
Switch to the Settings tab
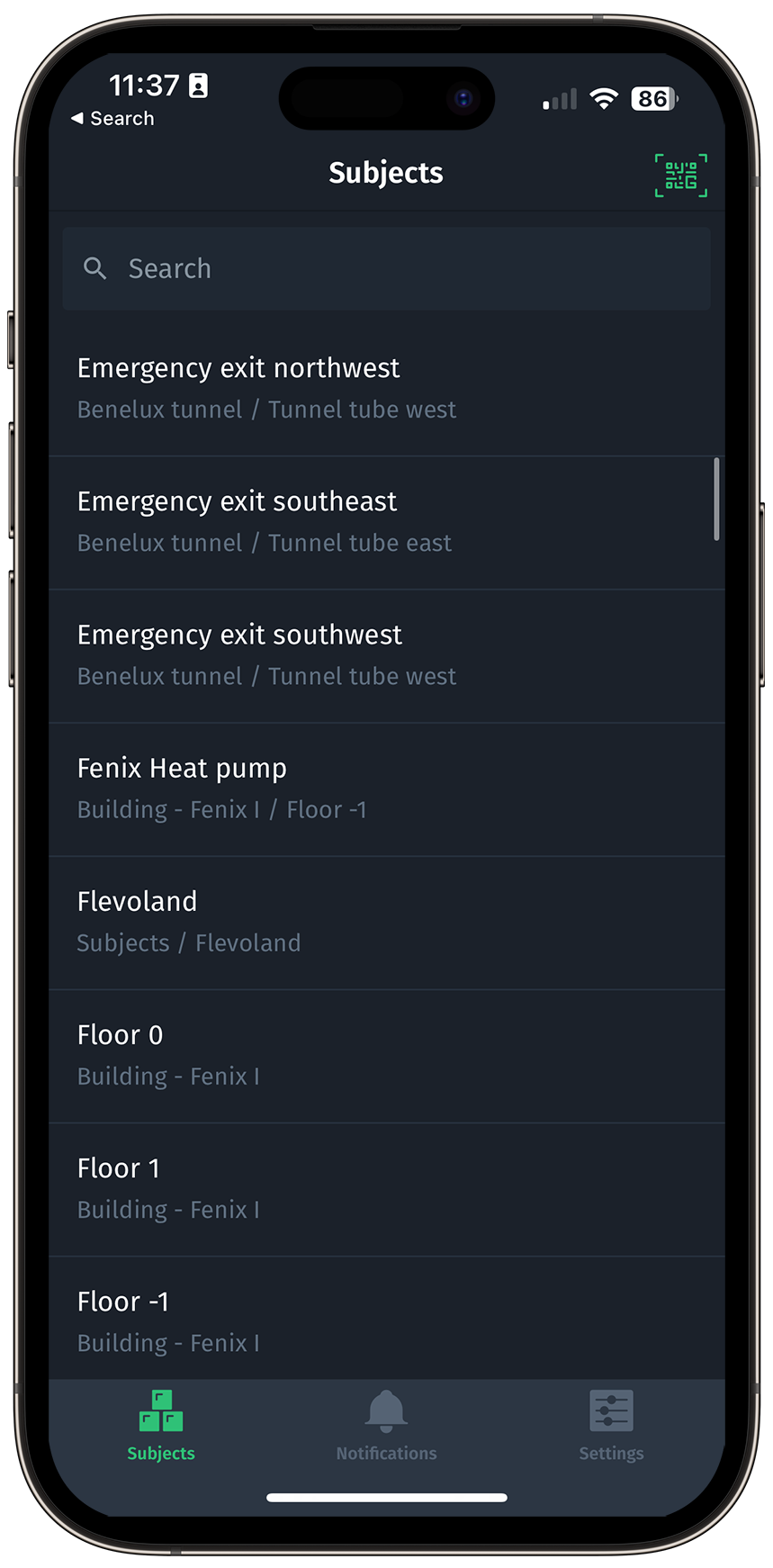pyautogui.click(x=611, y=1427)
